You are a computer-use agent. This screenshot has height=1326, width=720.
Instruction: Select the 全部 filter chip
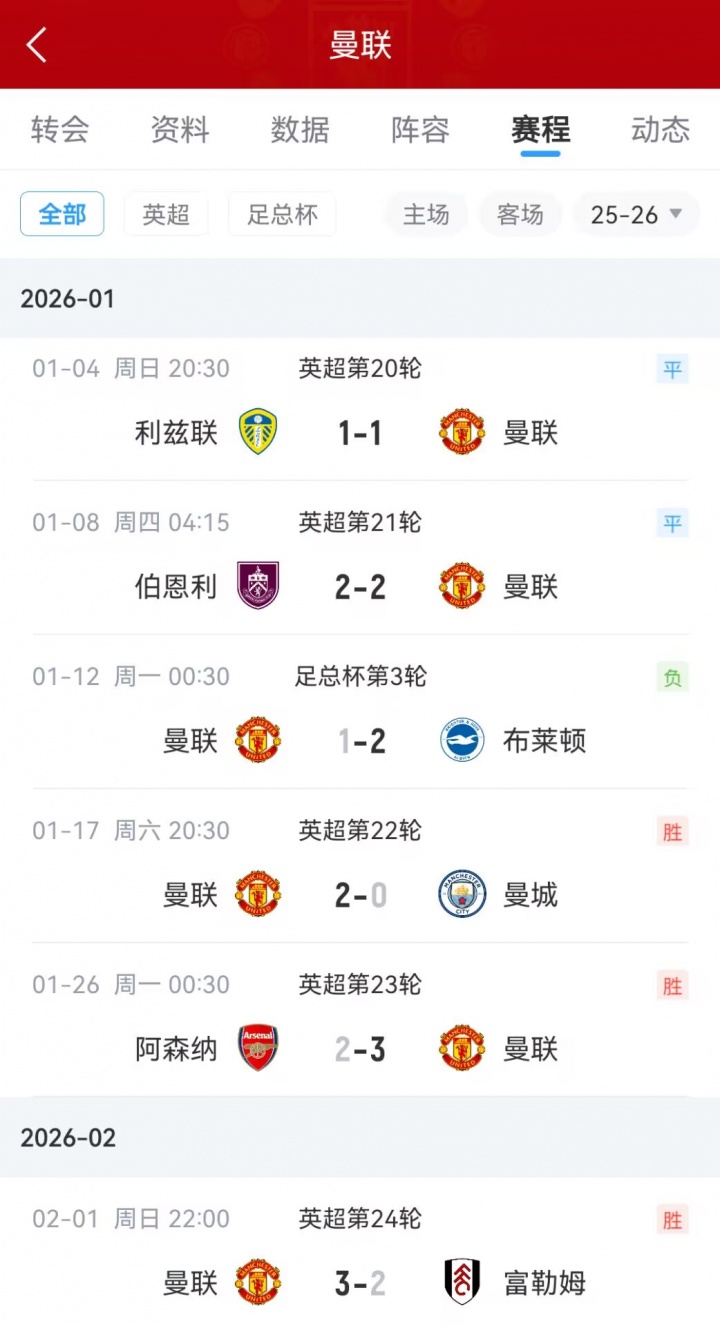[62, 214]
